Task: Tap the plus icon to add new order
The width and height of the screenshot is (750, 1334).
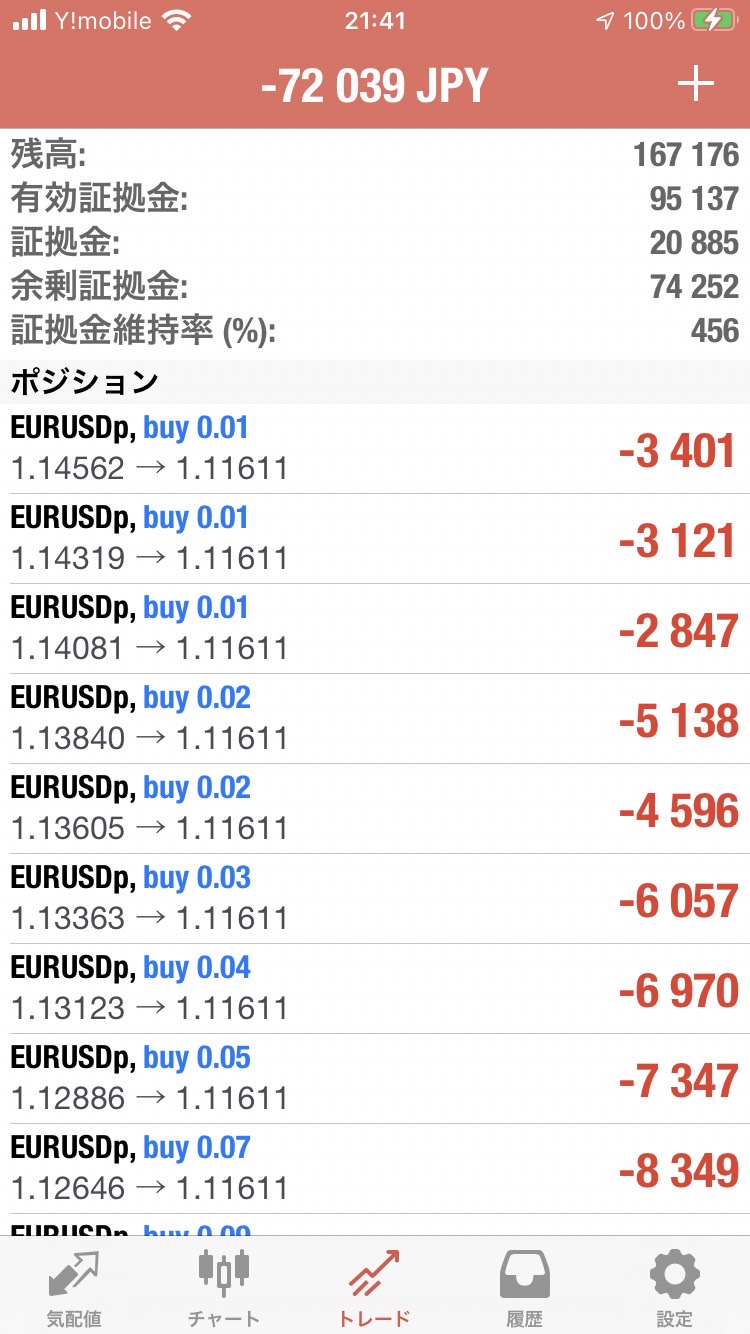Action: click(x=695, y=85)
